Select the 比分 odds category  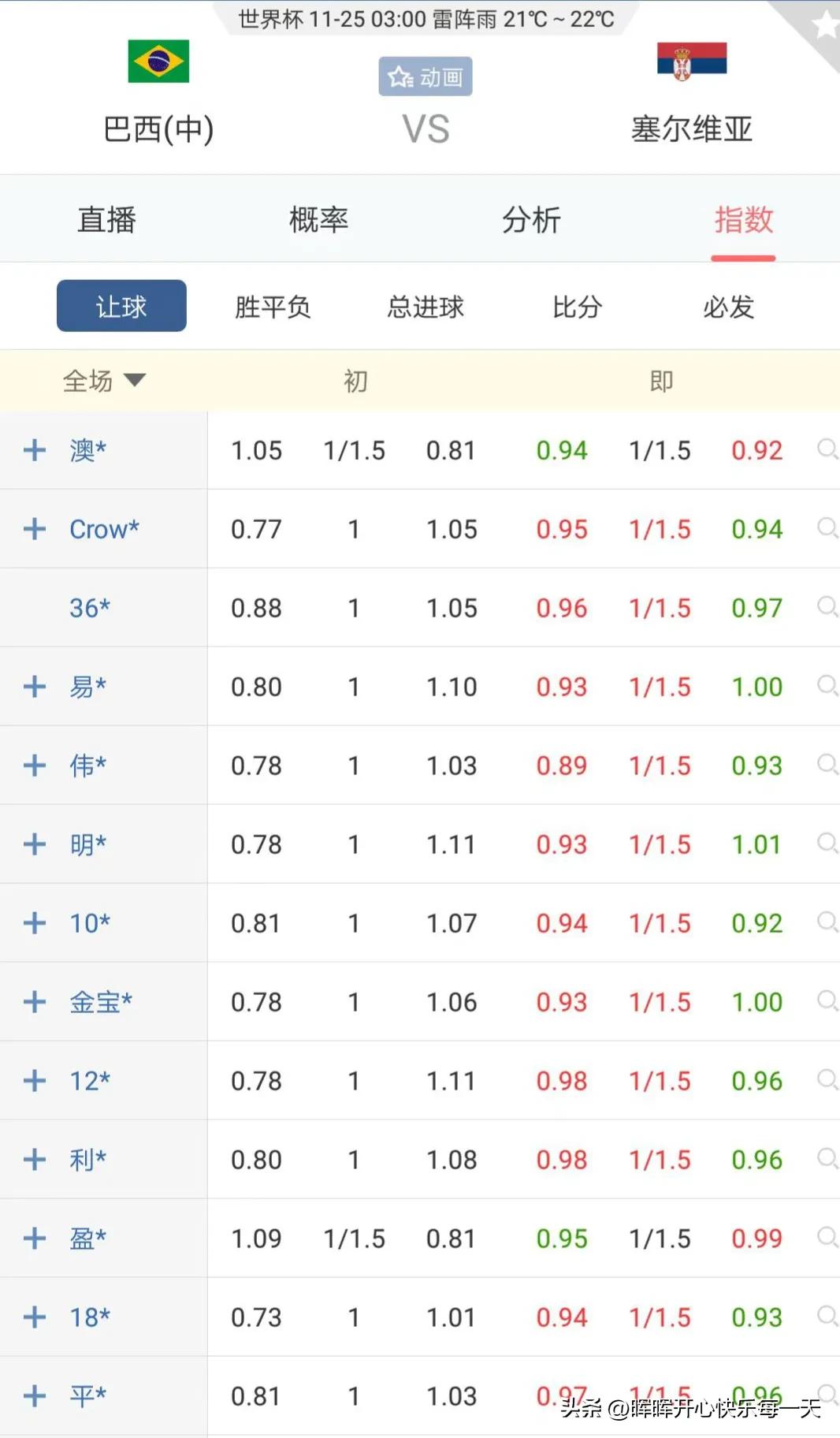[576, 307]
